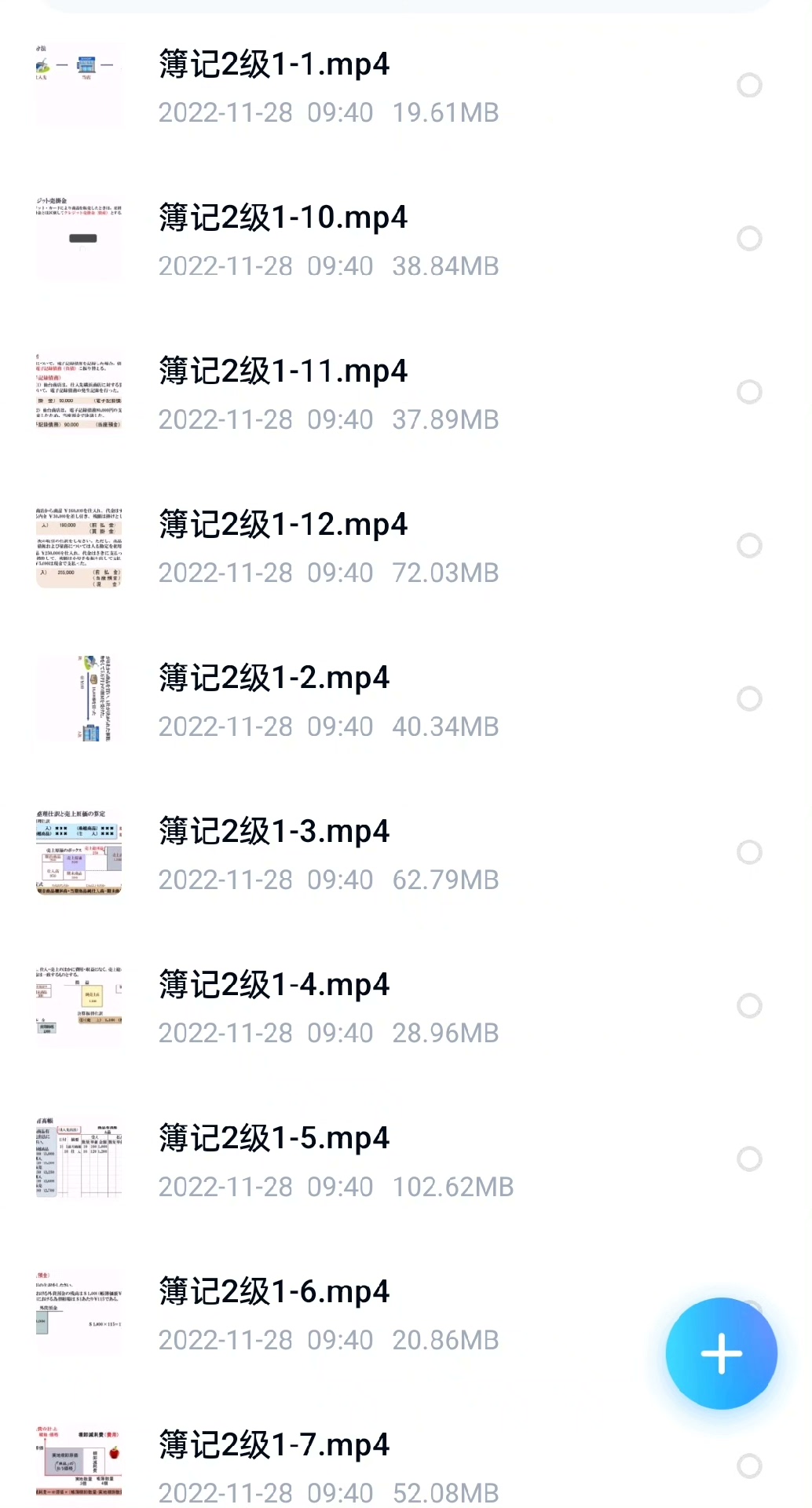
Task: Open the video 簿记2级1-7.mp4
Action: coord(273,1445)
